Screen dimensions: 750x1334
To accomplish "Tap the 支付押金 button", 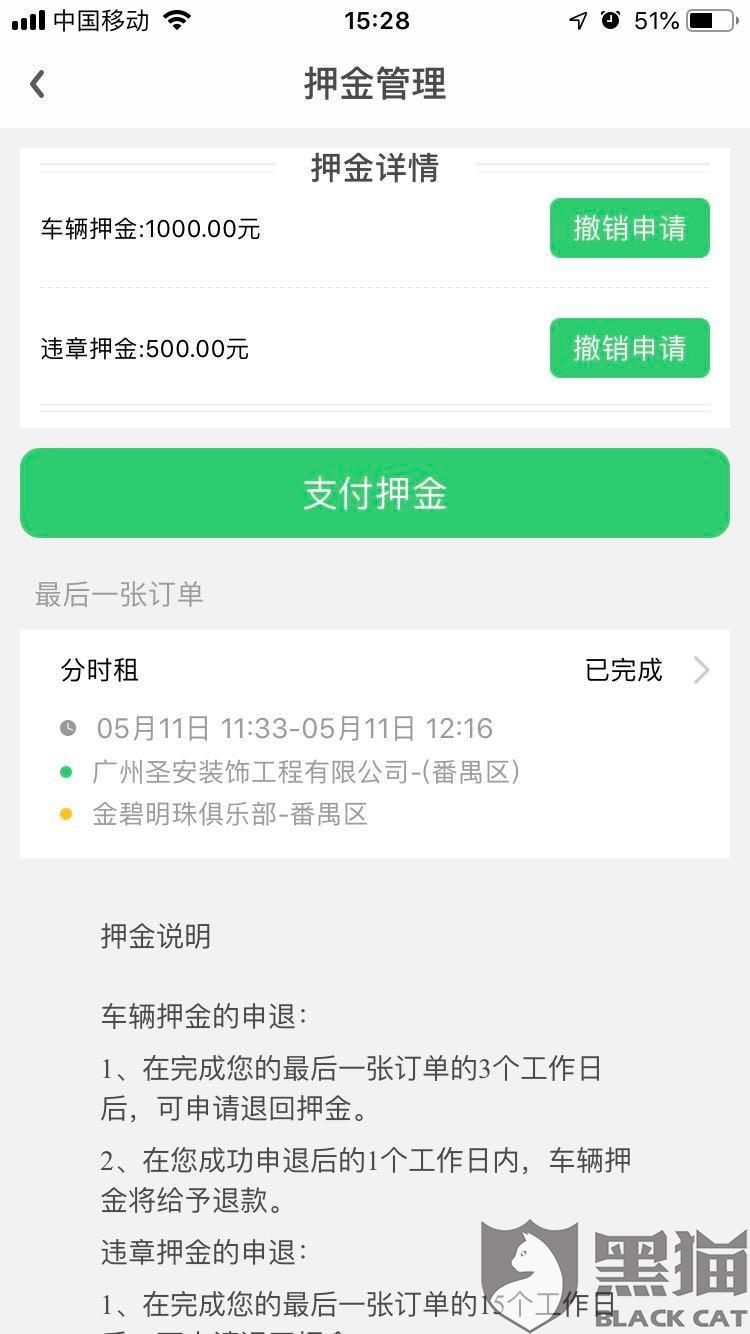I will click(x=375, y=493).
